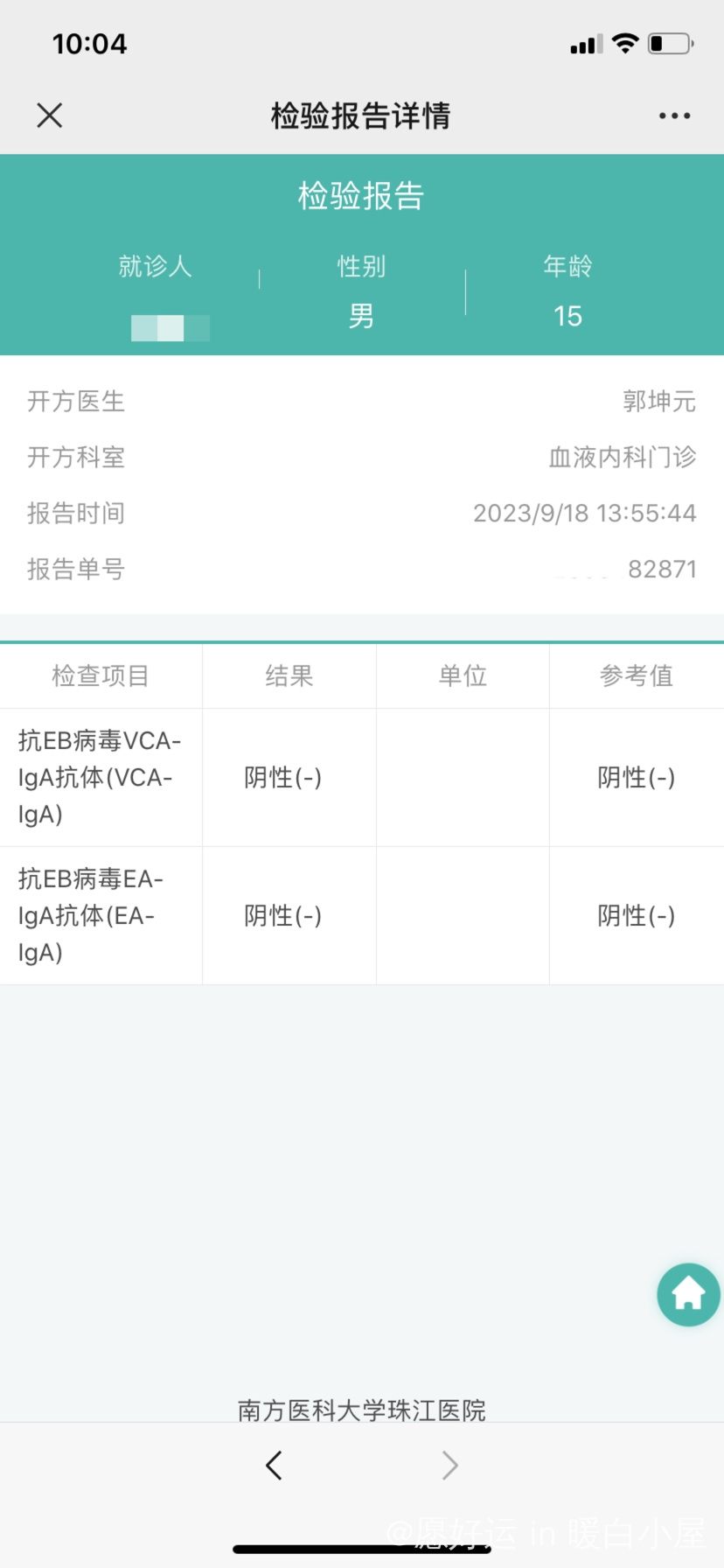Open the three-dot overflow menu
The width and height of the screenshot is (724, 1568).
click(x=674, y=115)
